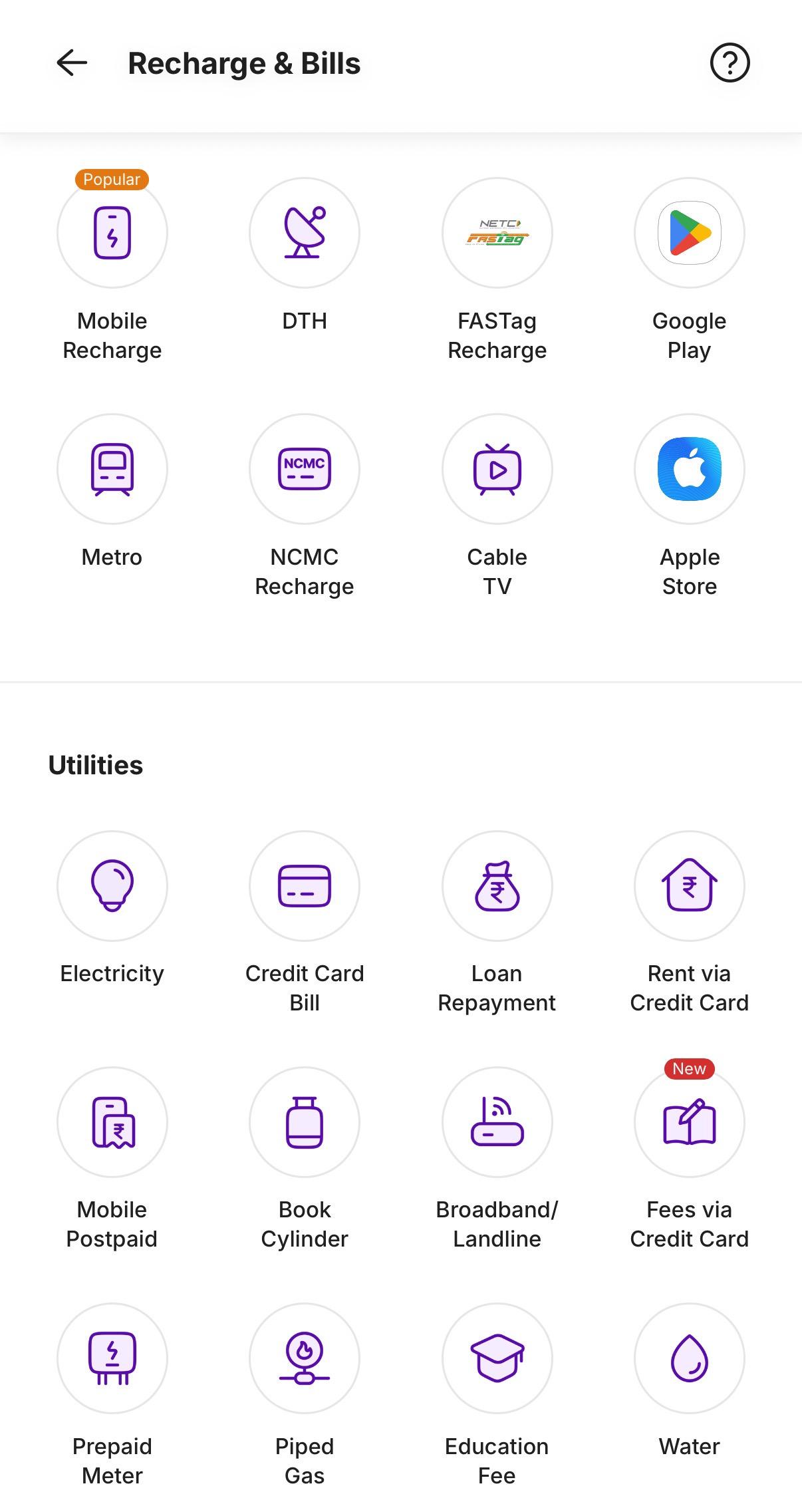
Task: Select NCMC Recharge
Action: [305, 469]
